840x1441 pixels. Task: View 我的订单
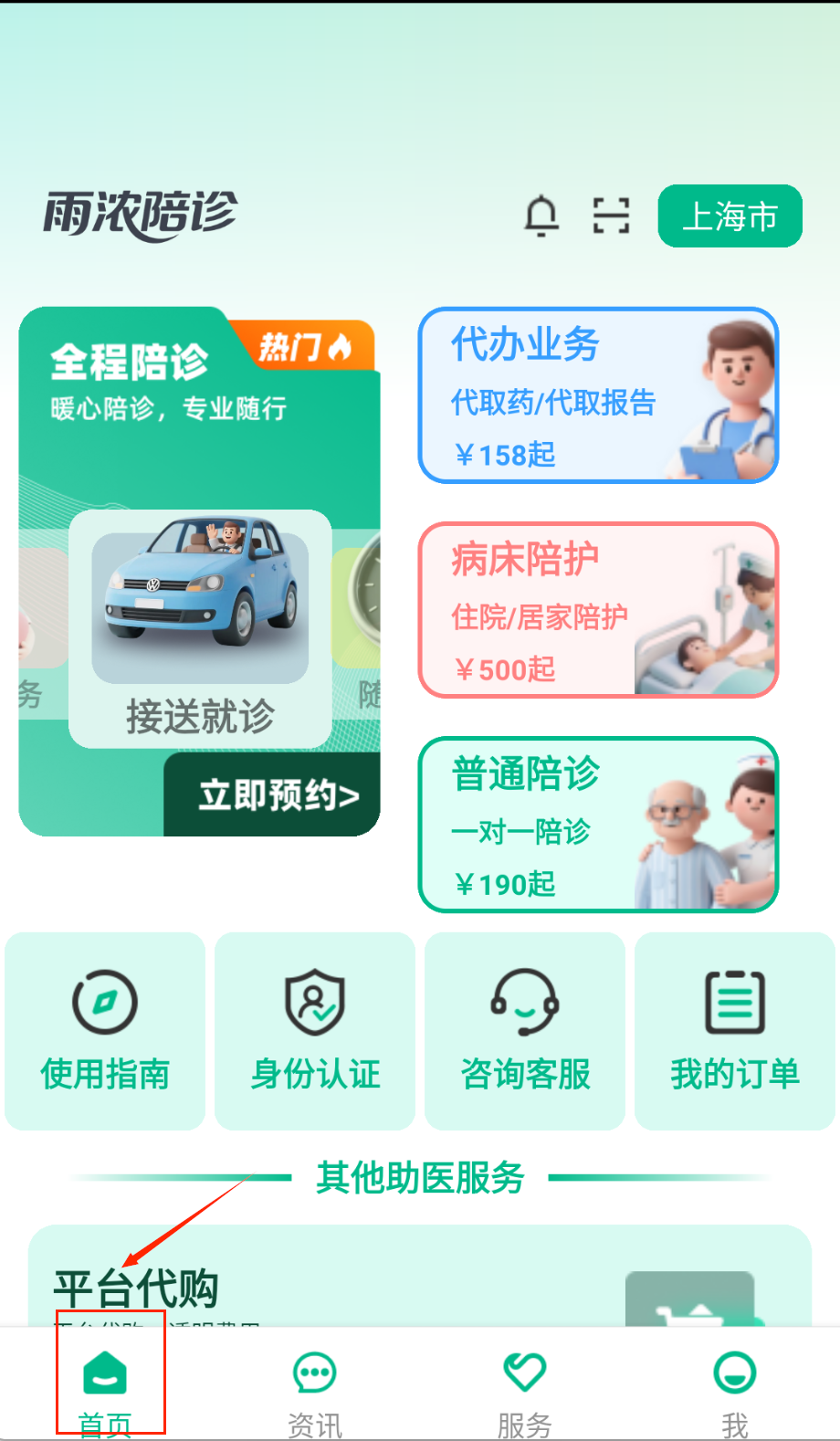[x=735, y=1031]
